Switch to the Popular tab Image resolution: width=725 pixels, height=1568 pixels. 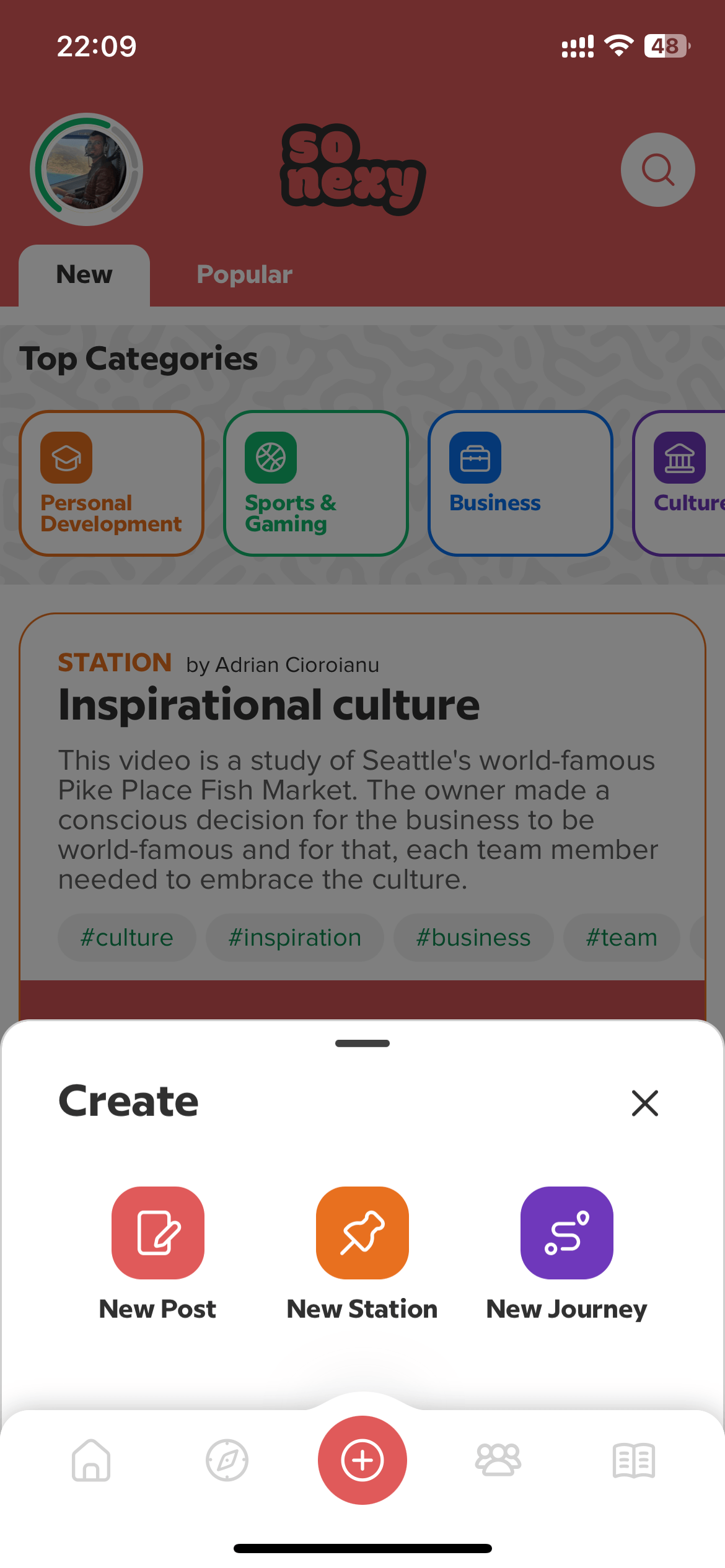click(244, 274)
